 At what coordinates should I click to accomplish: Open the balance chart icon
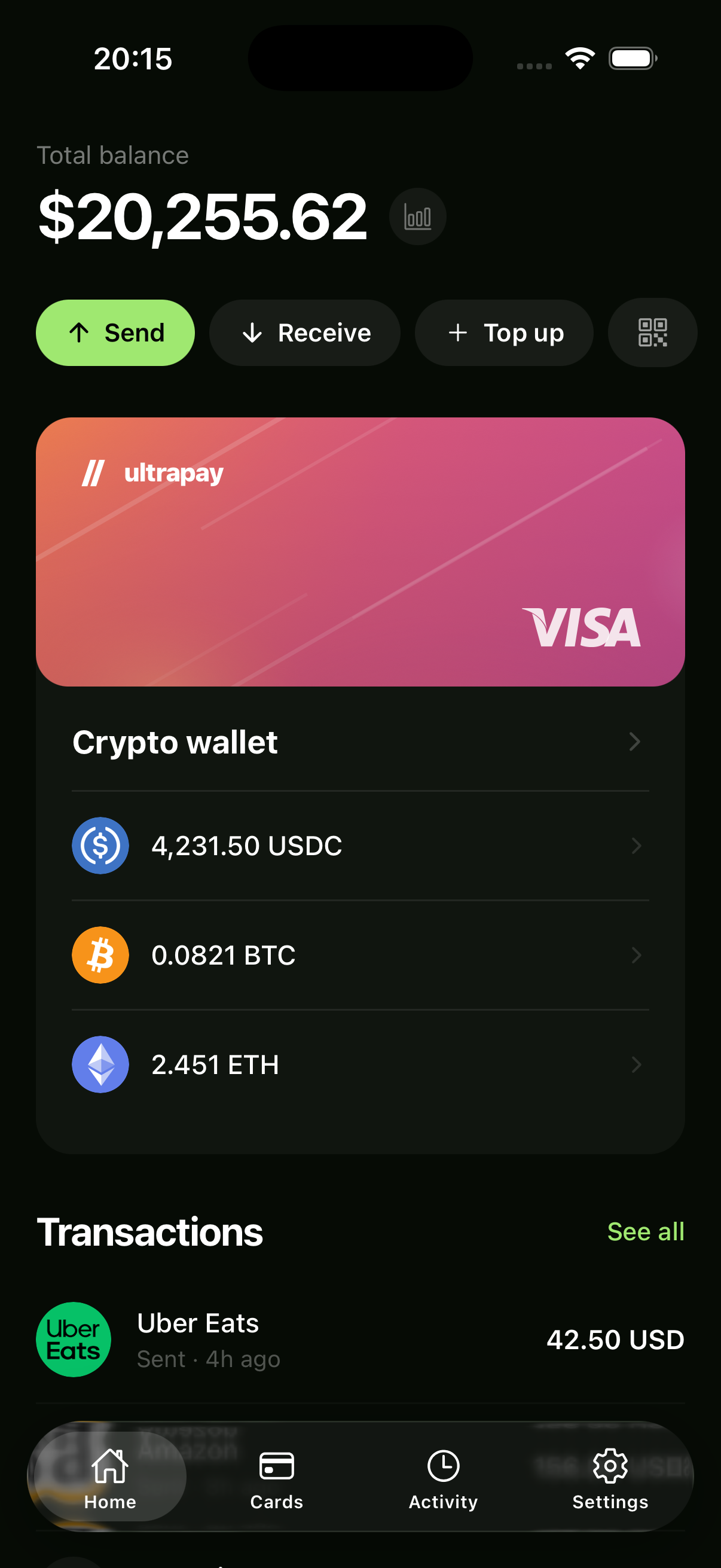pos(417,216)
